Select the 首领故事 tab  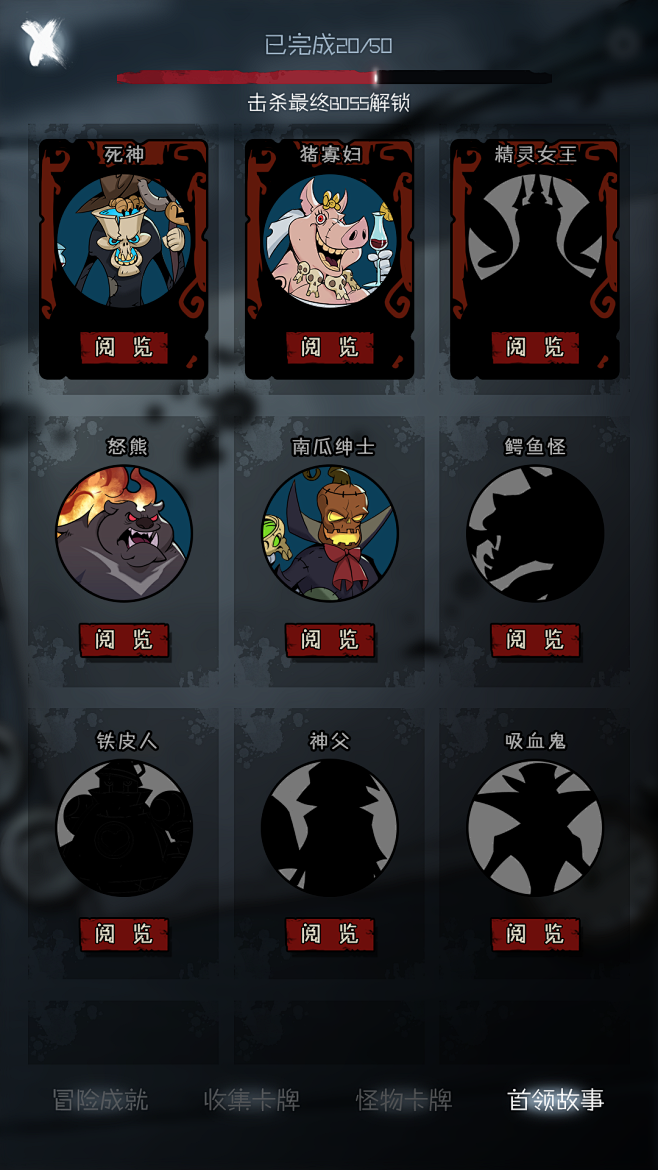(556, 1100)
